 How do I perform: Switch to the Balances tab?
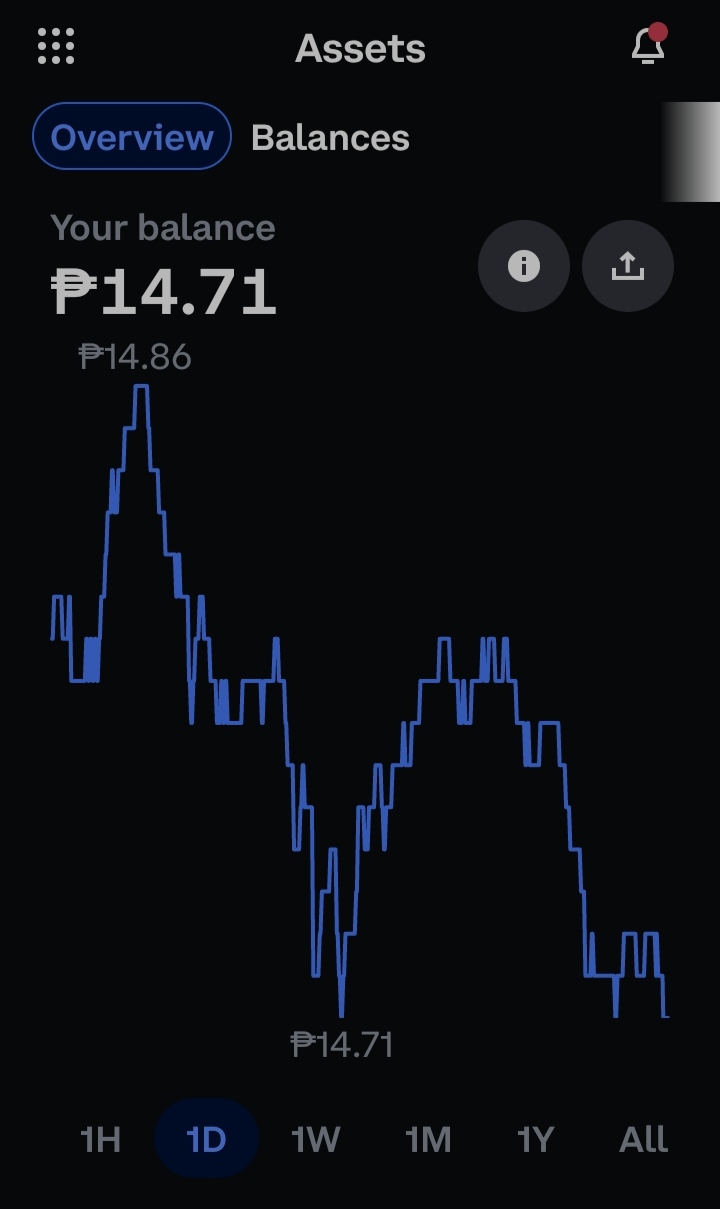330,137
